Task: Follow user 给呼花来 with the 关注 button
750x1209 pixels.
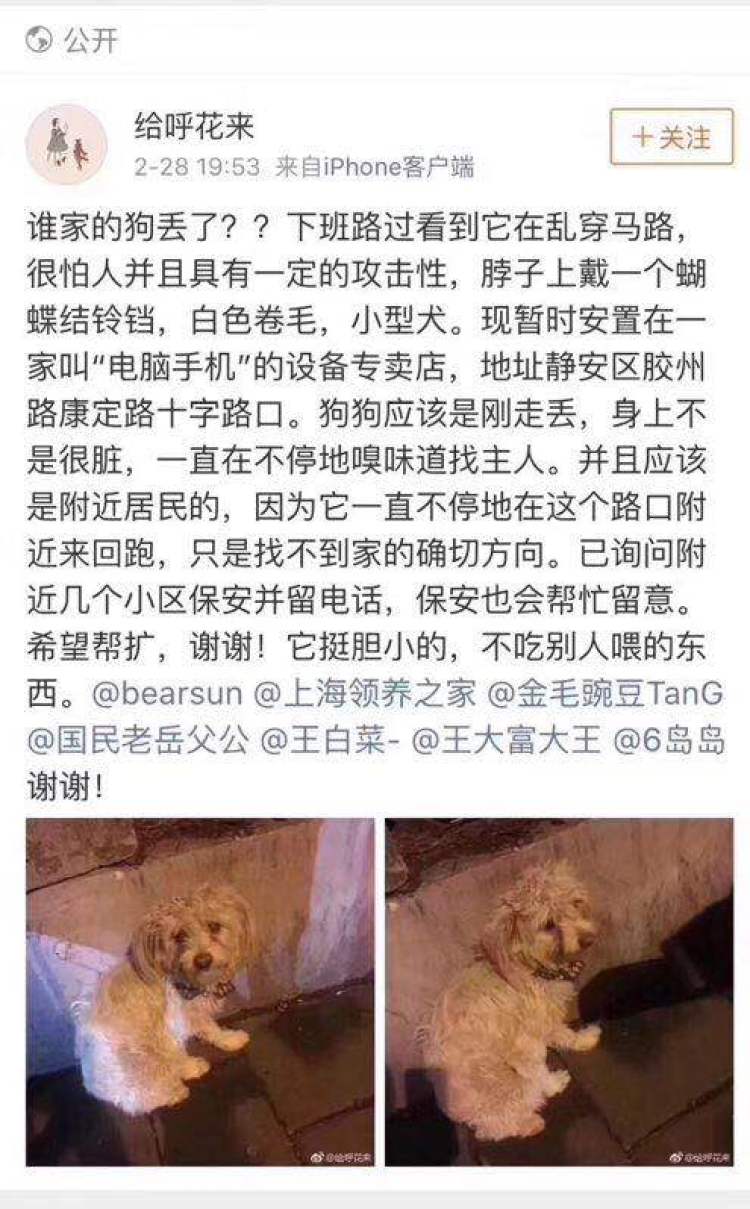Action: (x=672, y=138)
